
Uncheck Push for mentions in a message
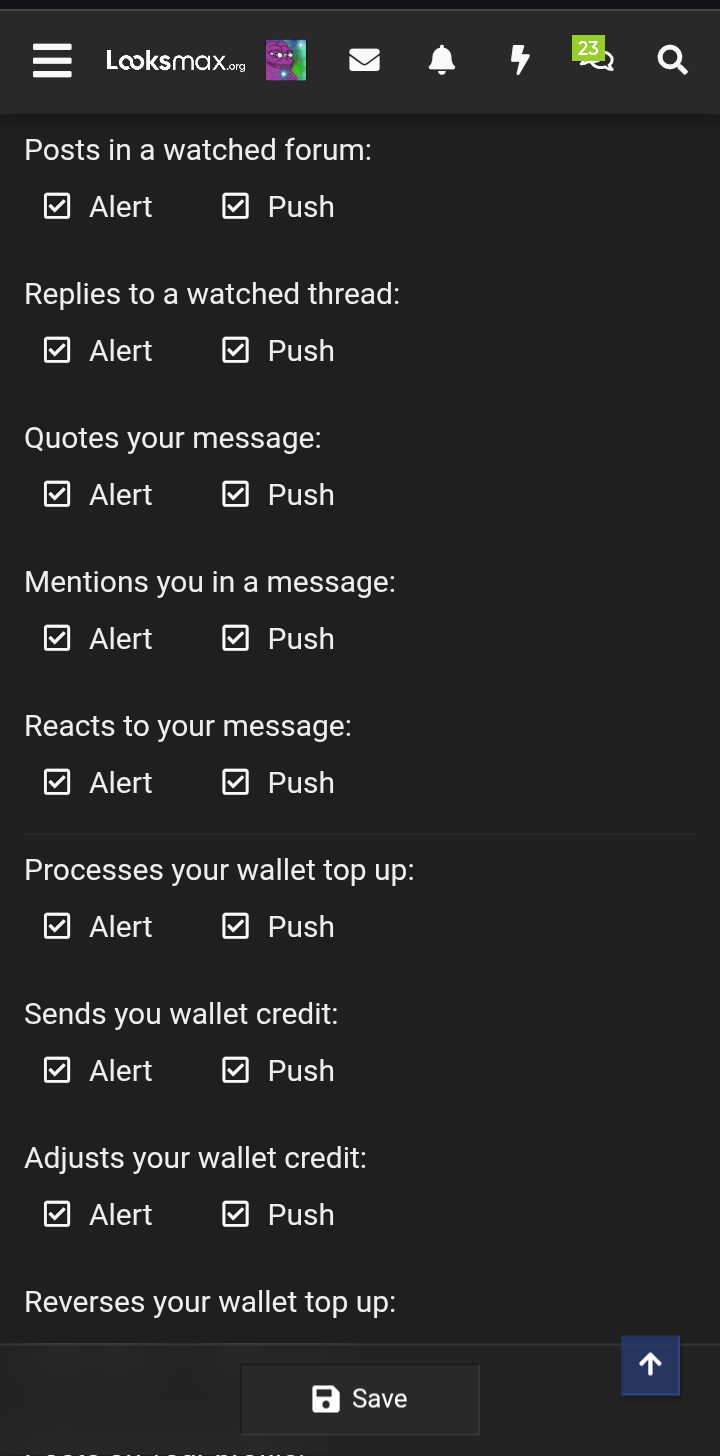pyautogui.click(x=235, y=637)
